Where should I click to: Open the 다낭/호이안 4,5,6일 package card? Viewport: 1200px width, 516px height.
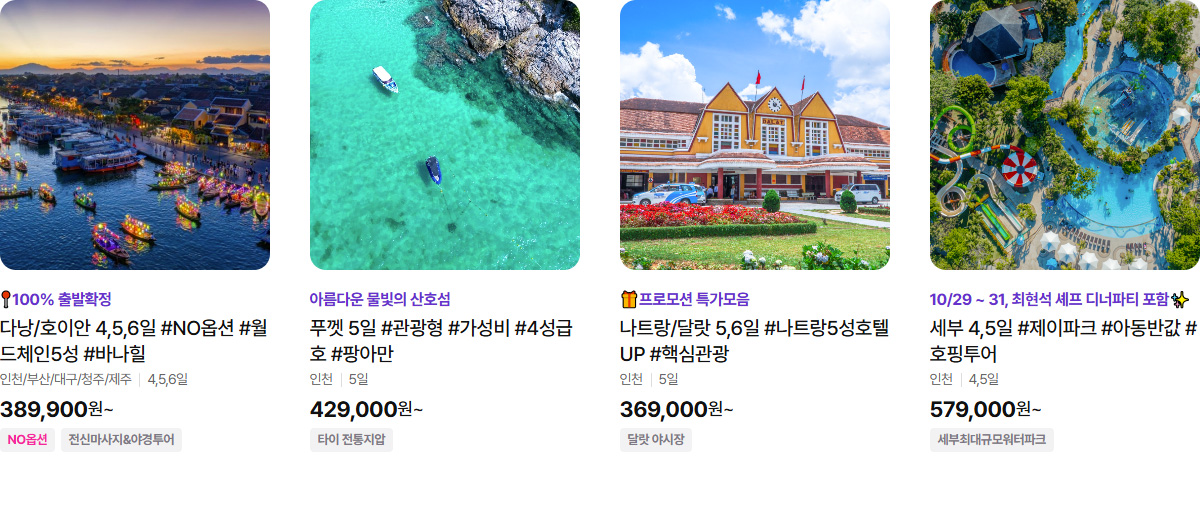pos(134,340)
